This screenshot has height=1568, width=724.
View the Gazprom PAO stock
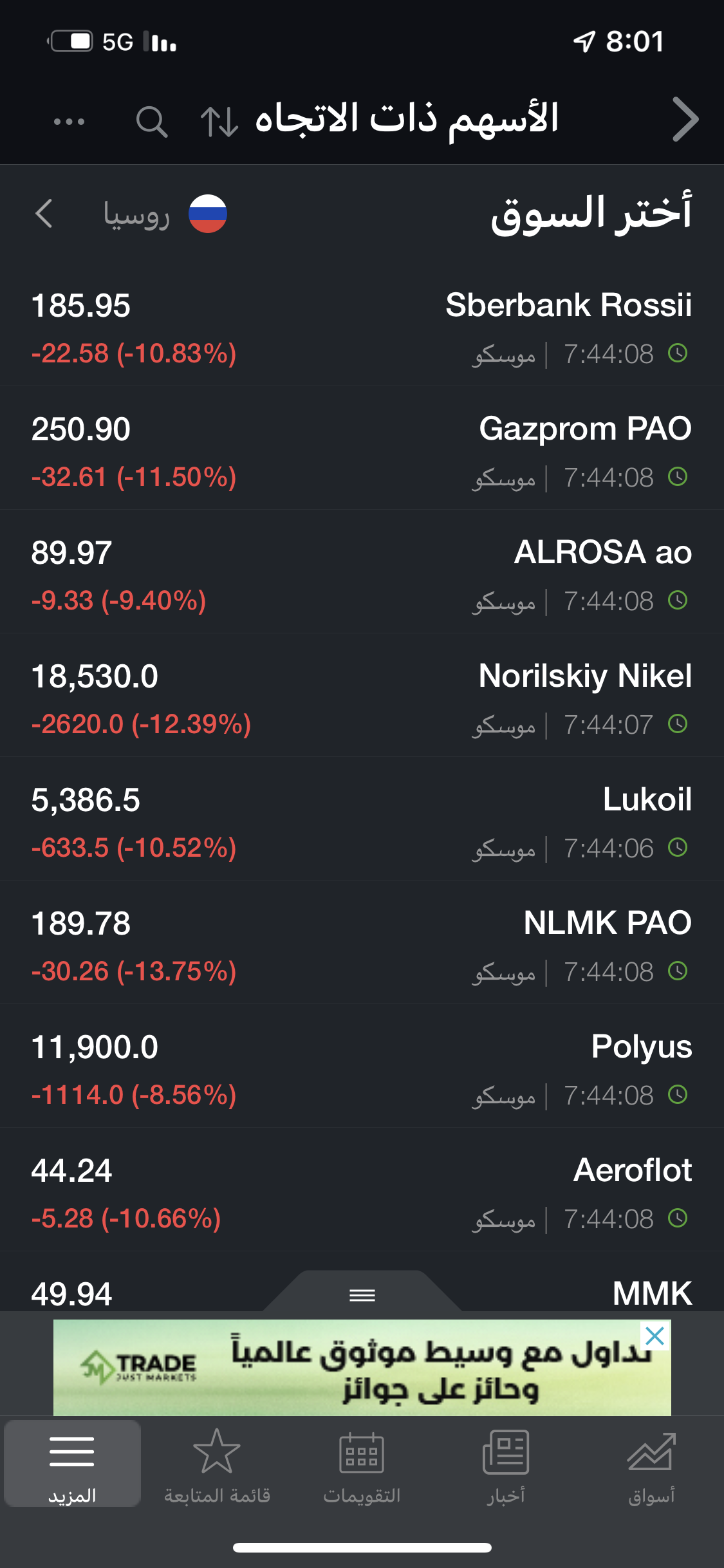tap(362, 452)
